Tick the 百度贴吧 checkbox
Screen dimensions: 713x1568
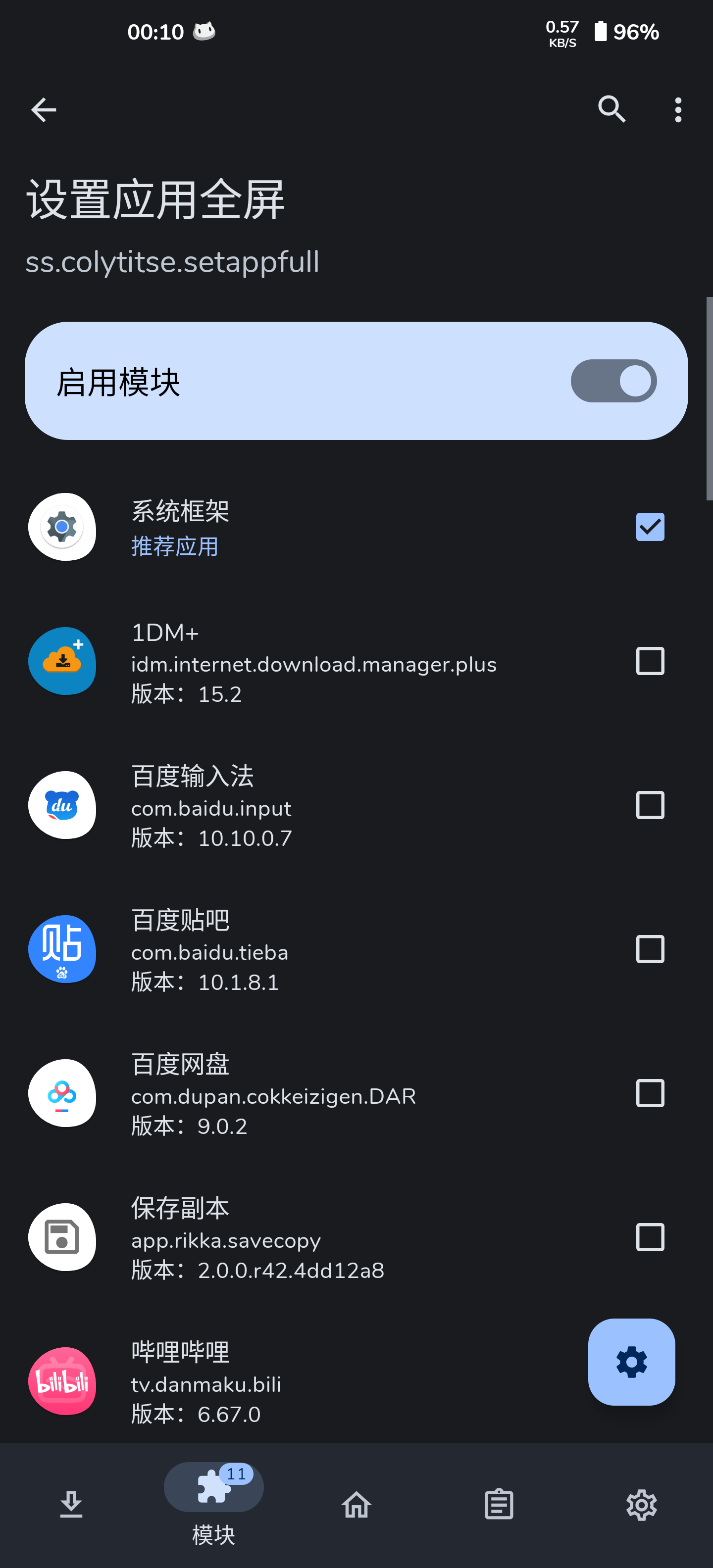click(650, 949)
